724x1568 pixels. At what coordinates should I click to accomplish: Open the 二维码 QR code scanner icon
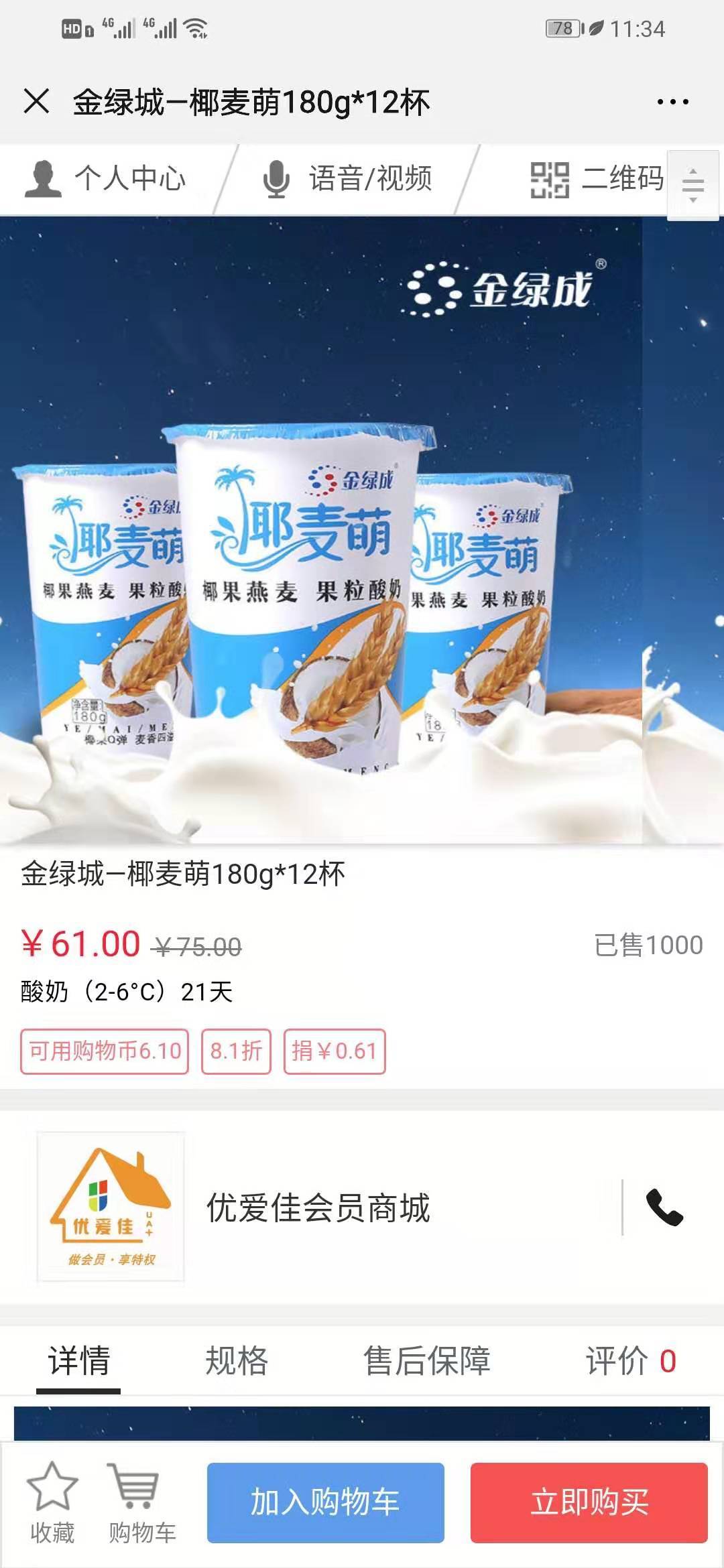[x=551, y=179]
